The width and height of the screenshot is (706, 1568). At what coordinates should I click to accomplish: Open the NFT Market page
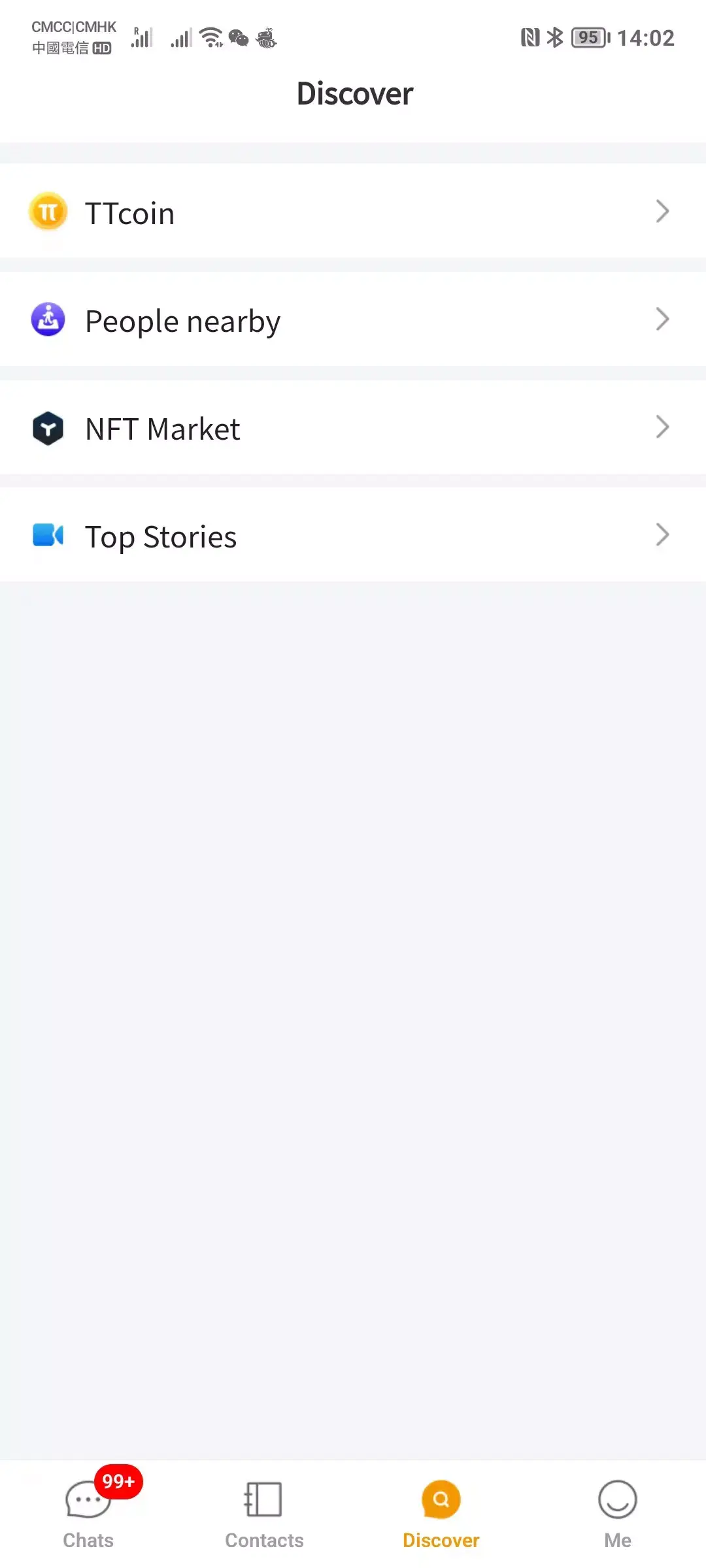click(162, 428)
